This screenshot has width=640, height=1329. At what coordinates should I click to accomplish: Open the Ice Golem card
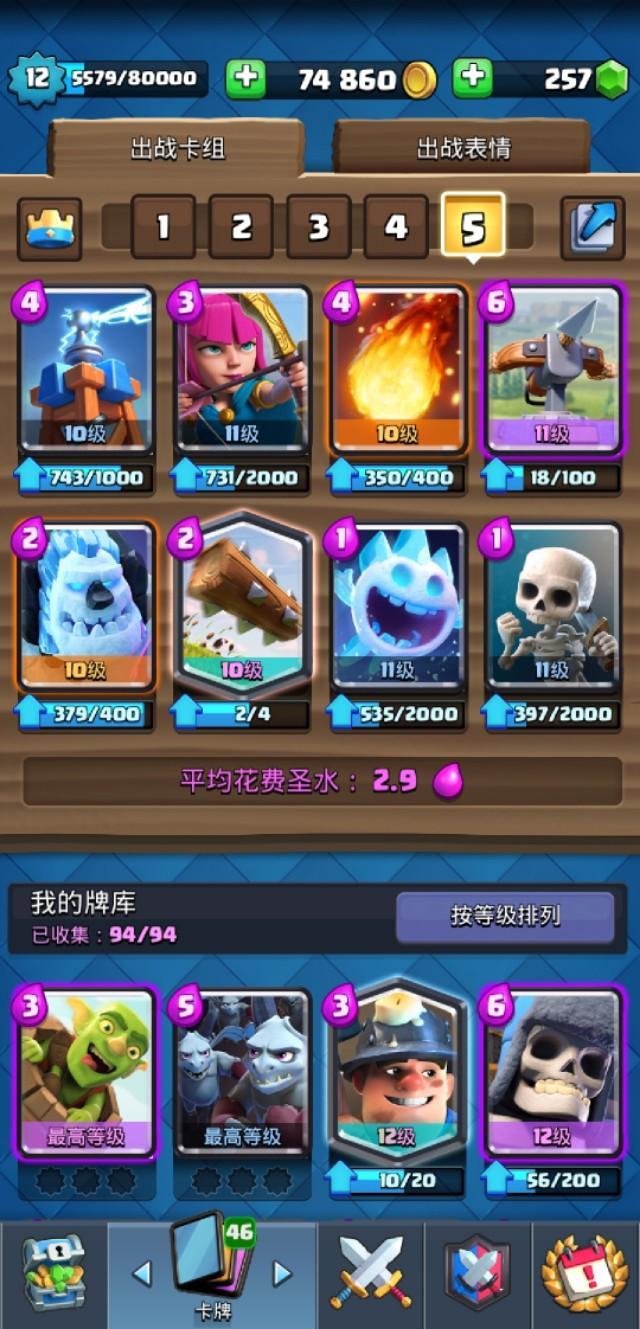[x=85, y=607]
